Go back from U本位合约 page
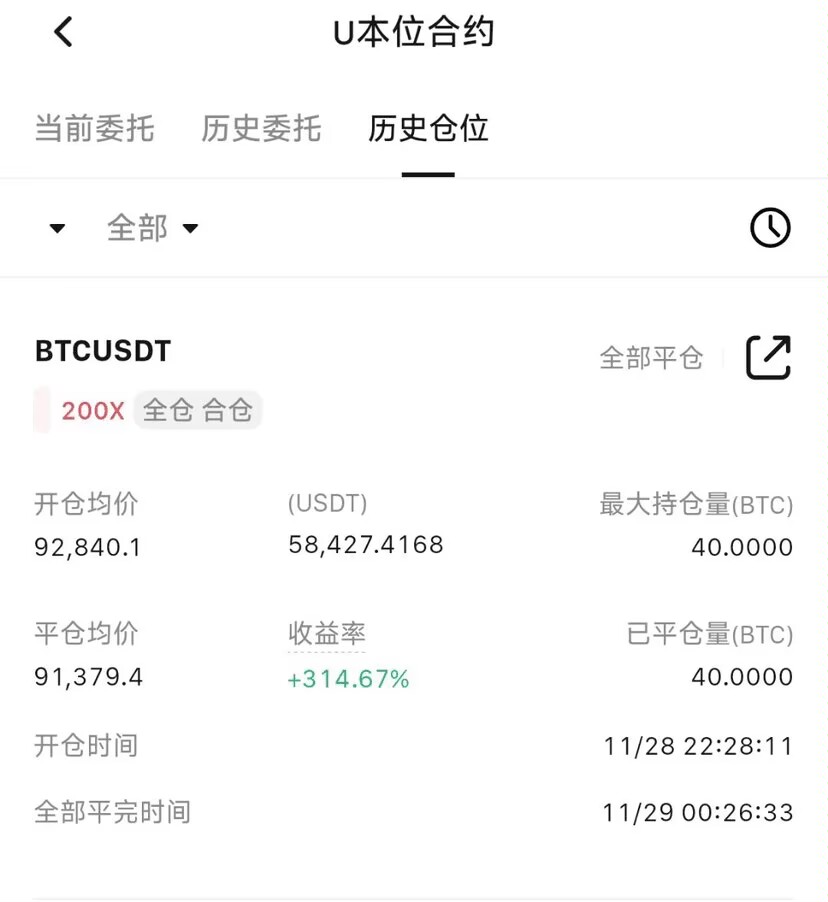The image size is (828, 902). click(x=64, y=33)
